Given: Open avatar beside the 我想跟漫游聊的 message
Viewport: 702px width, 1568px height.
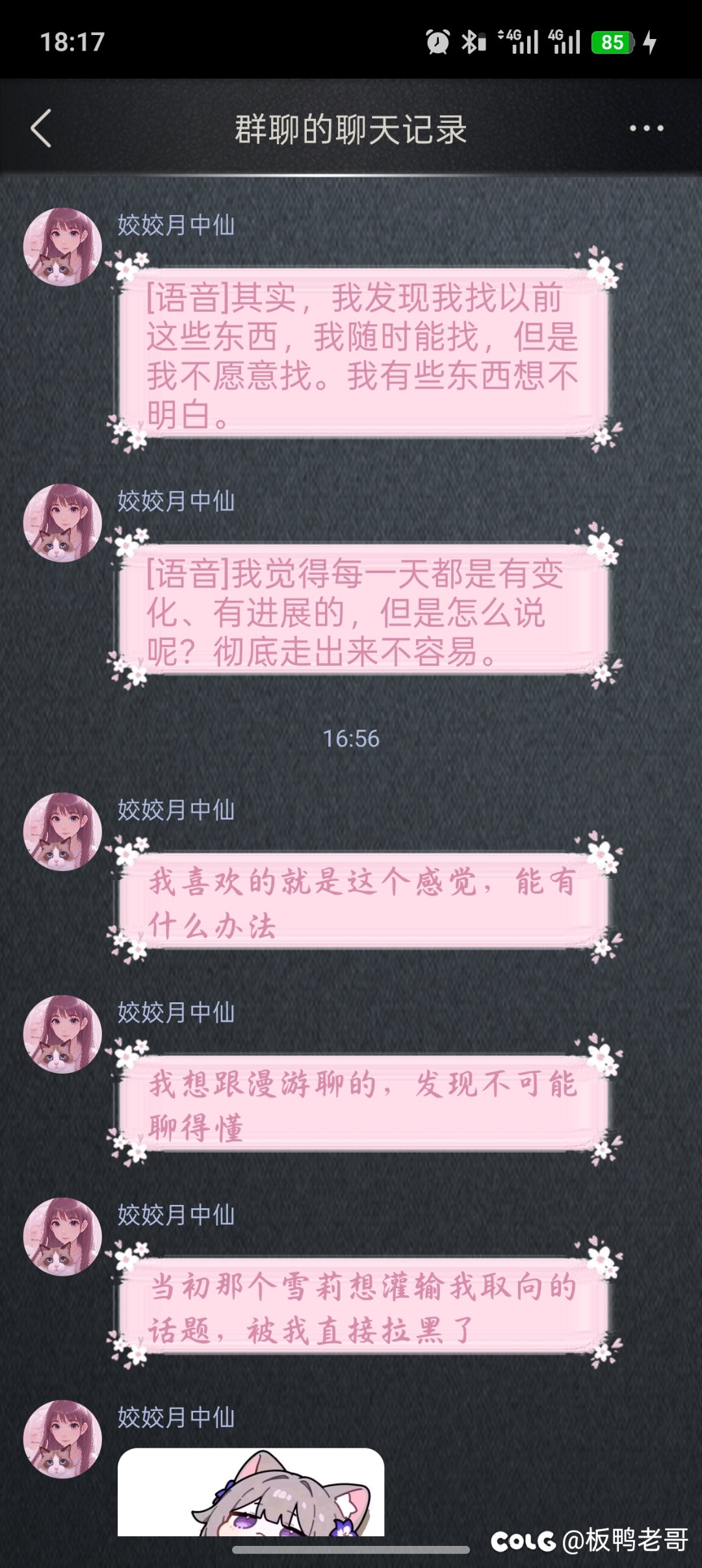Looking at the screenshot, I should coord(62,1034).
